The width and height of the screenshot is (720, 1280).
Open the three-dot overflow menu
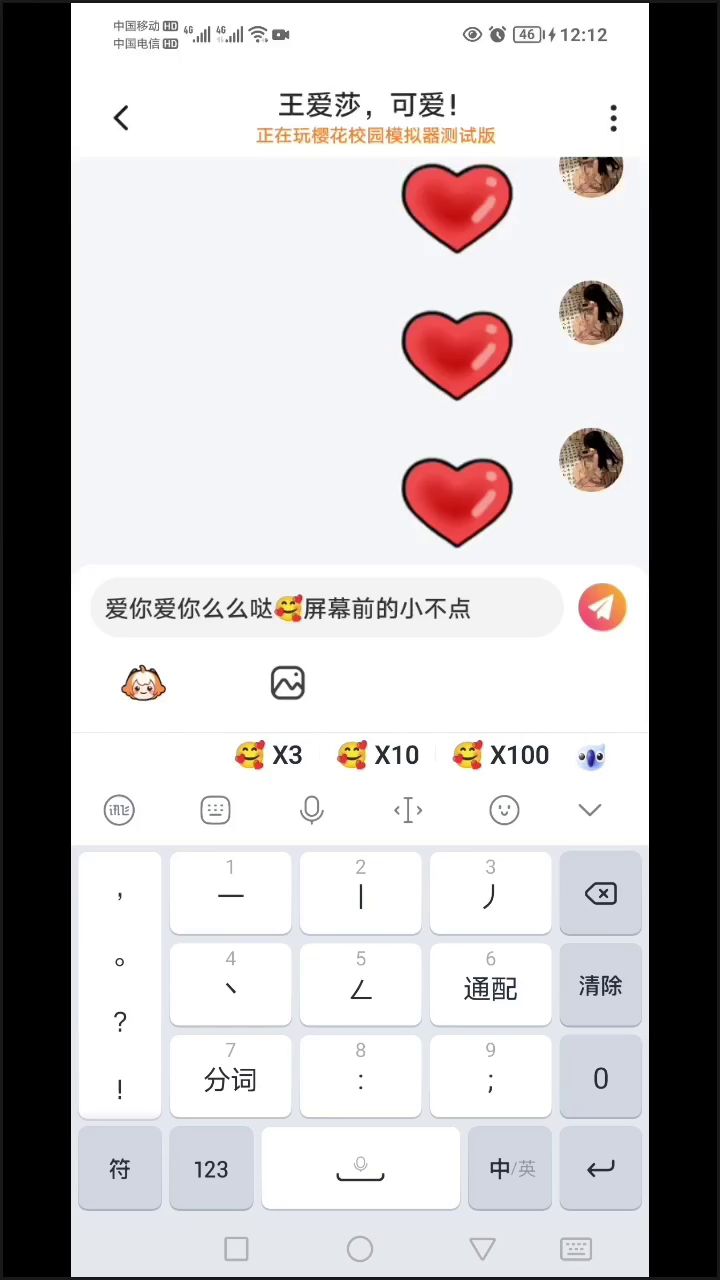(613, 118)
